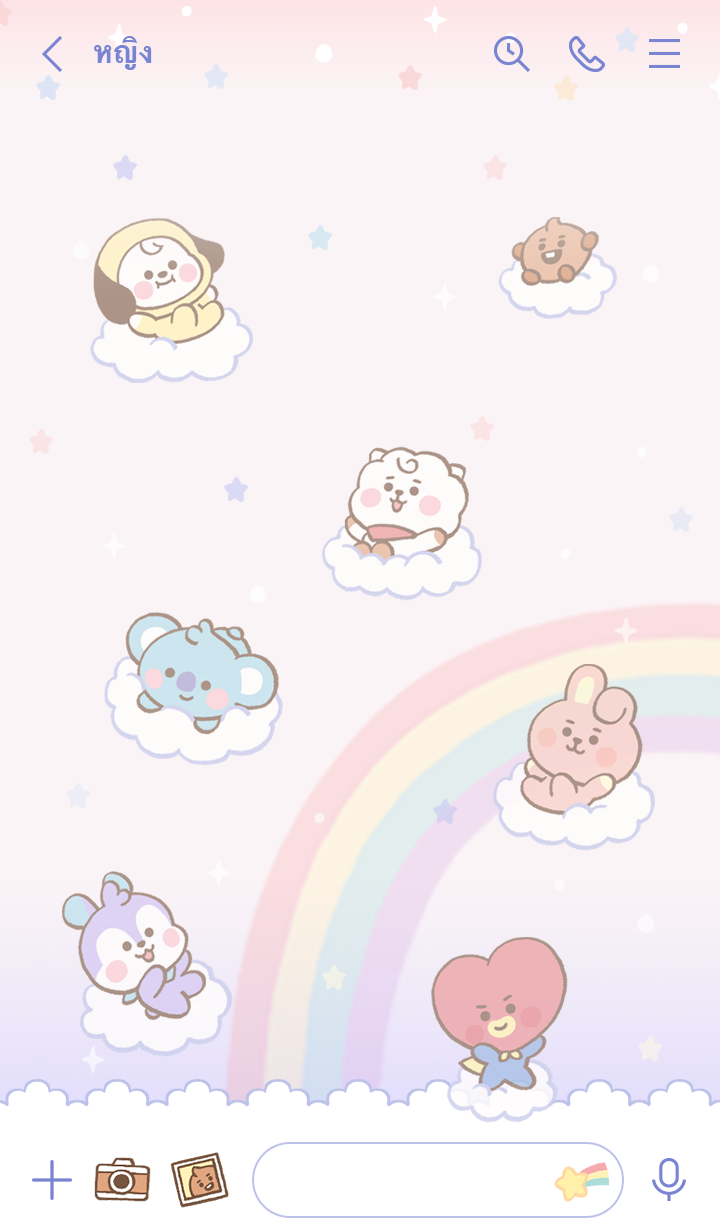This screenshot has height=1232, width=720.
Task: Record a voice message with the microphone
Action: [668, 1180]
